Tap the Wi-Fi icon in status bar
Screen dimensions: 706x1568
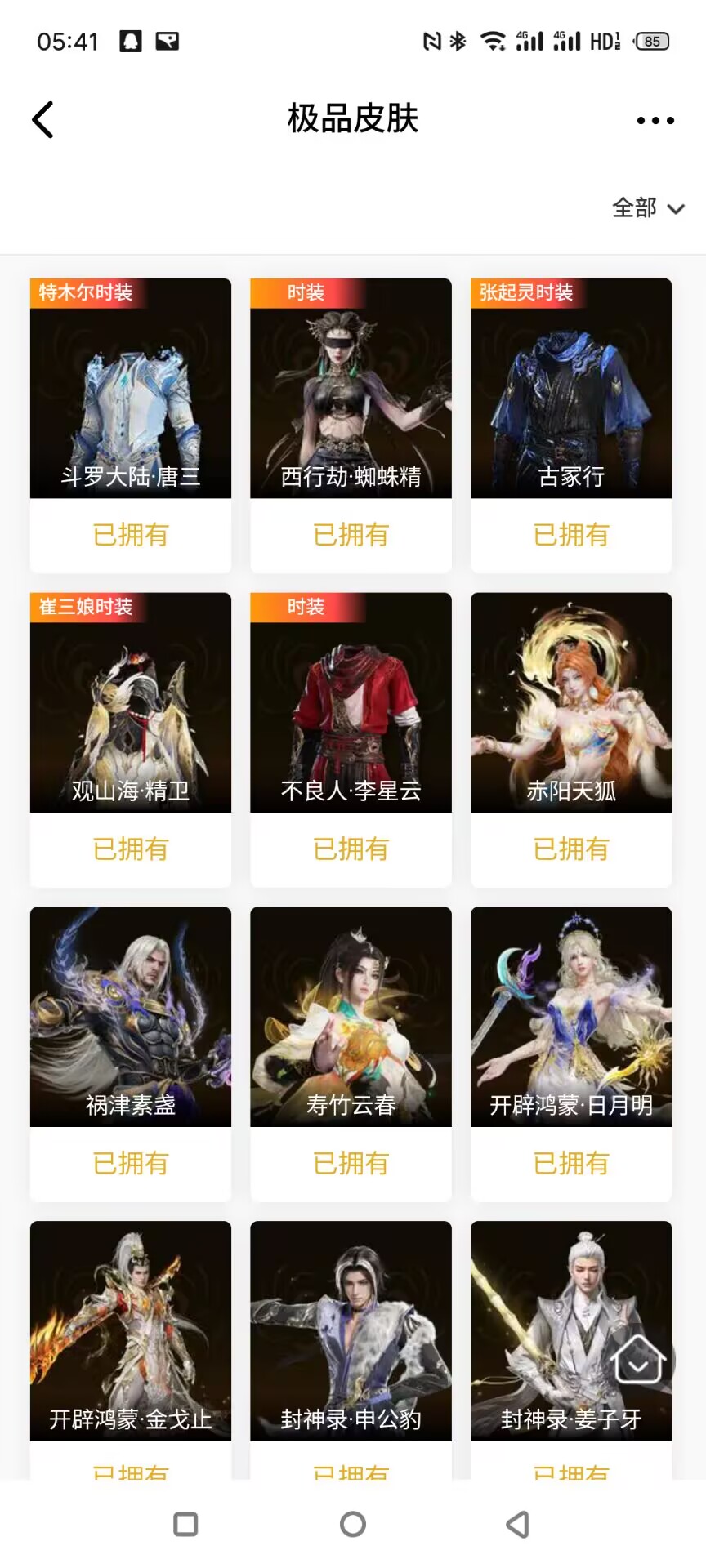[491, 39]
